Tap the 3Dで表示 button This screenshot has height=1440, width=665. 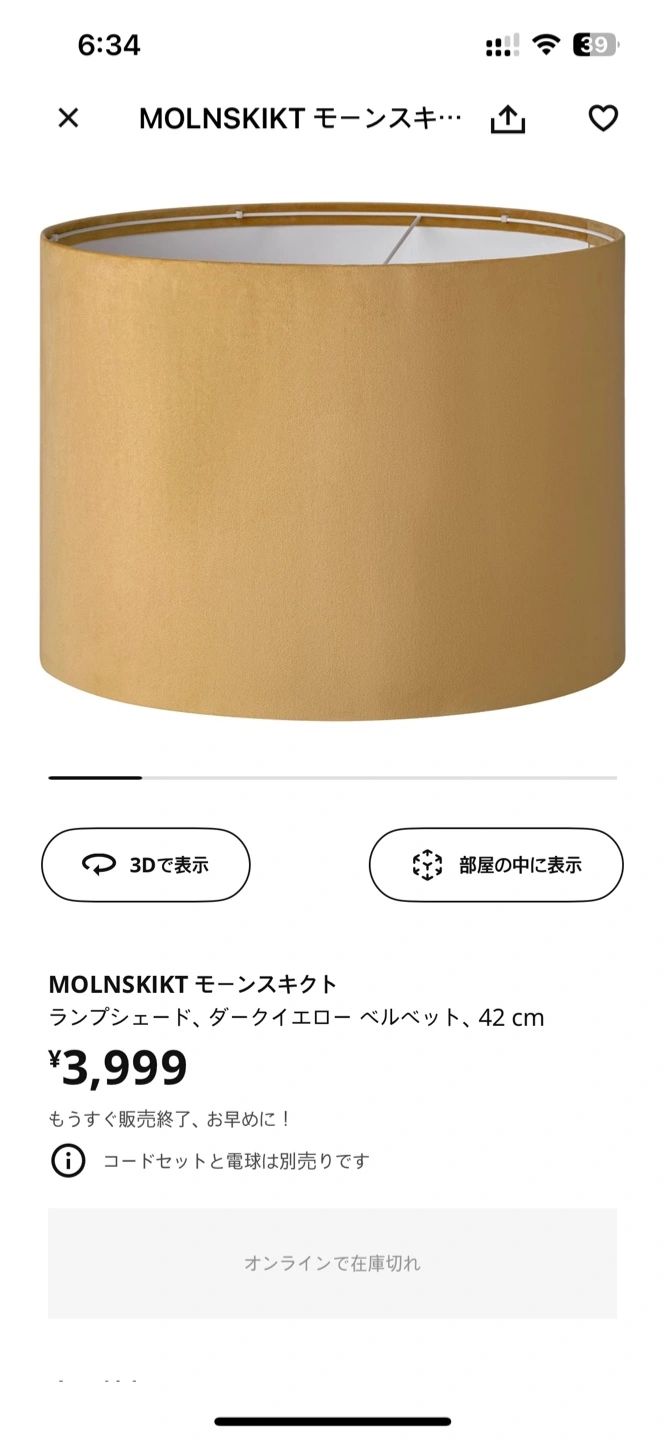coord(146,865)
